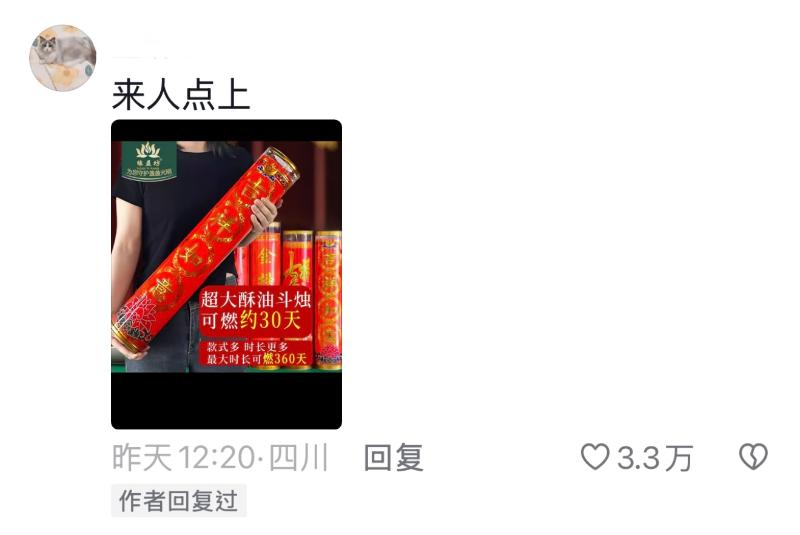Dislike the comment with the broken heart
The width and height of the screenshot is (800, 535).
pos(752,458)
